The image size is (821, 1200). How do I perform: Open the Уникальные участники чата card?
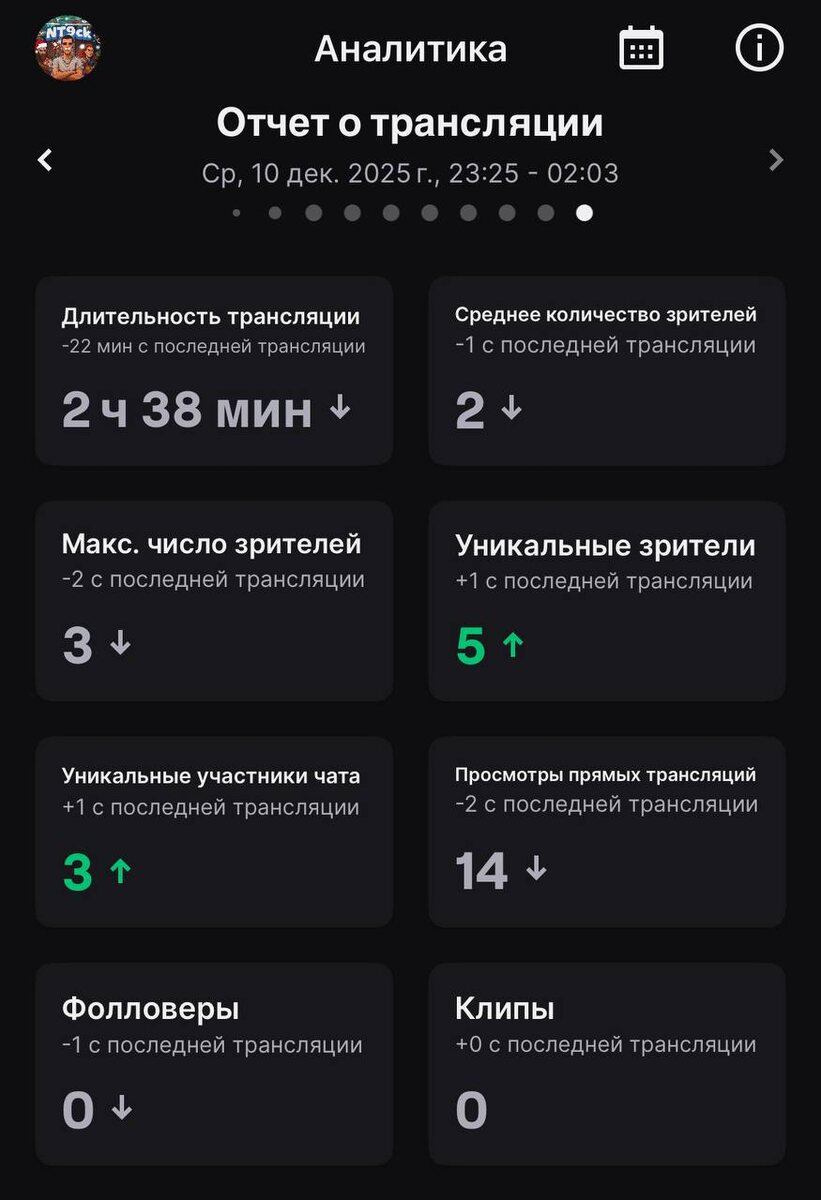[214, 832]
